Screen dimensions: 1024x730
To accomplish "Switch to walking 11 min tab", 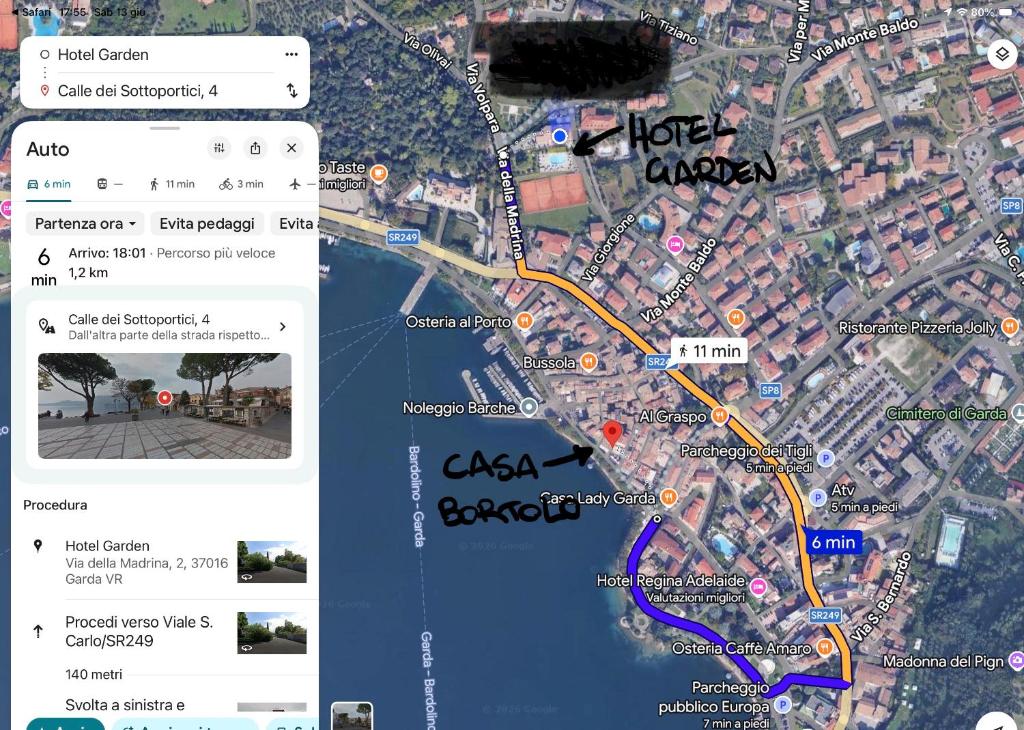I will [172, 184].
